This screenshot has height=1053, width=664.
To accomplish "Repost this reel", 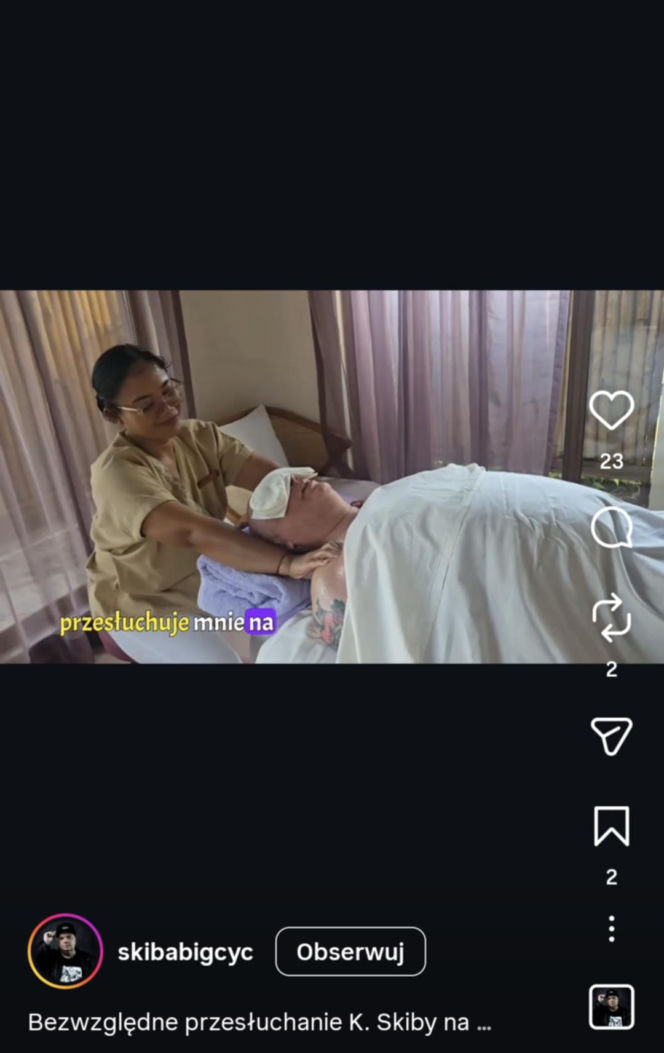I will tap(611, 617).
